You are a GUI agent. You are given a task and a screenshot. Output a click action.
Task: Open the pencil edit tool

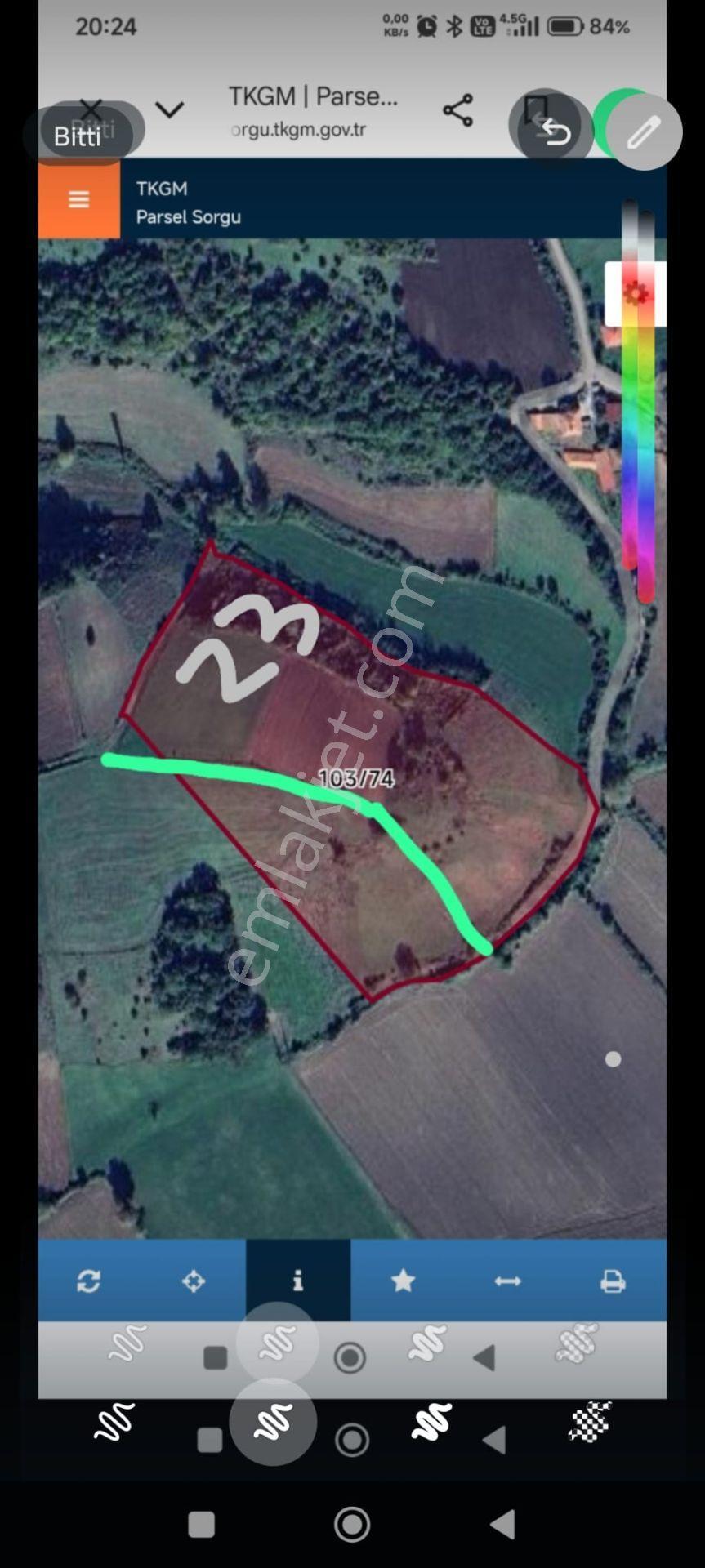pos(643,131)
